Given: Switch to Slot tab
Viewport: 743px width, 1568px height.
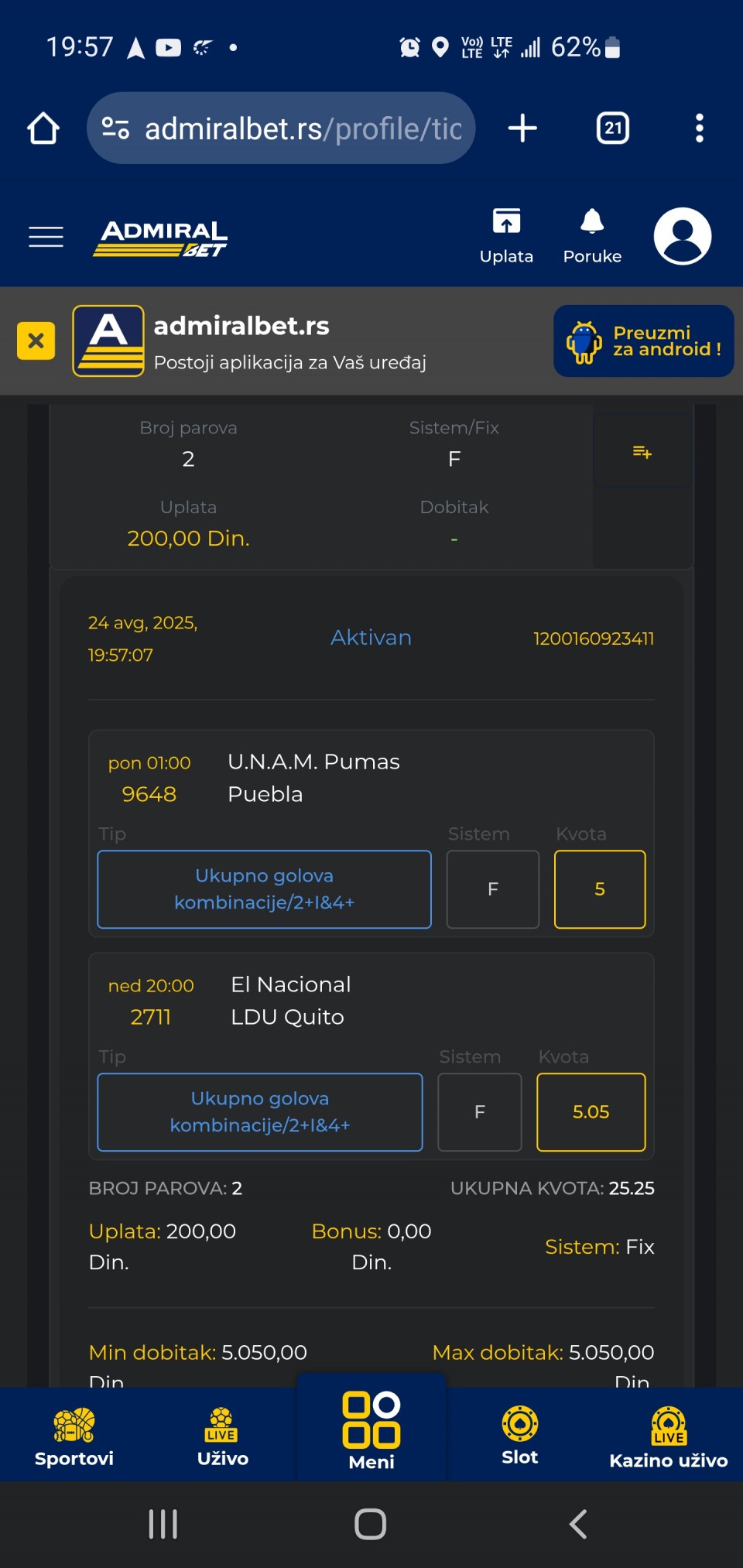Looking at the screenshot, I should [520, 1436].
